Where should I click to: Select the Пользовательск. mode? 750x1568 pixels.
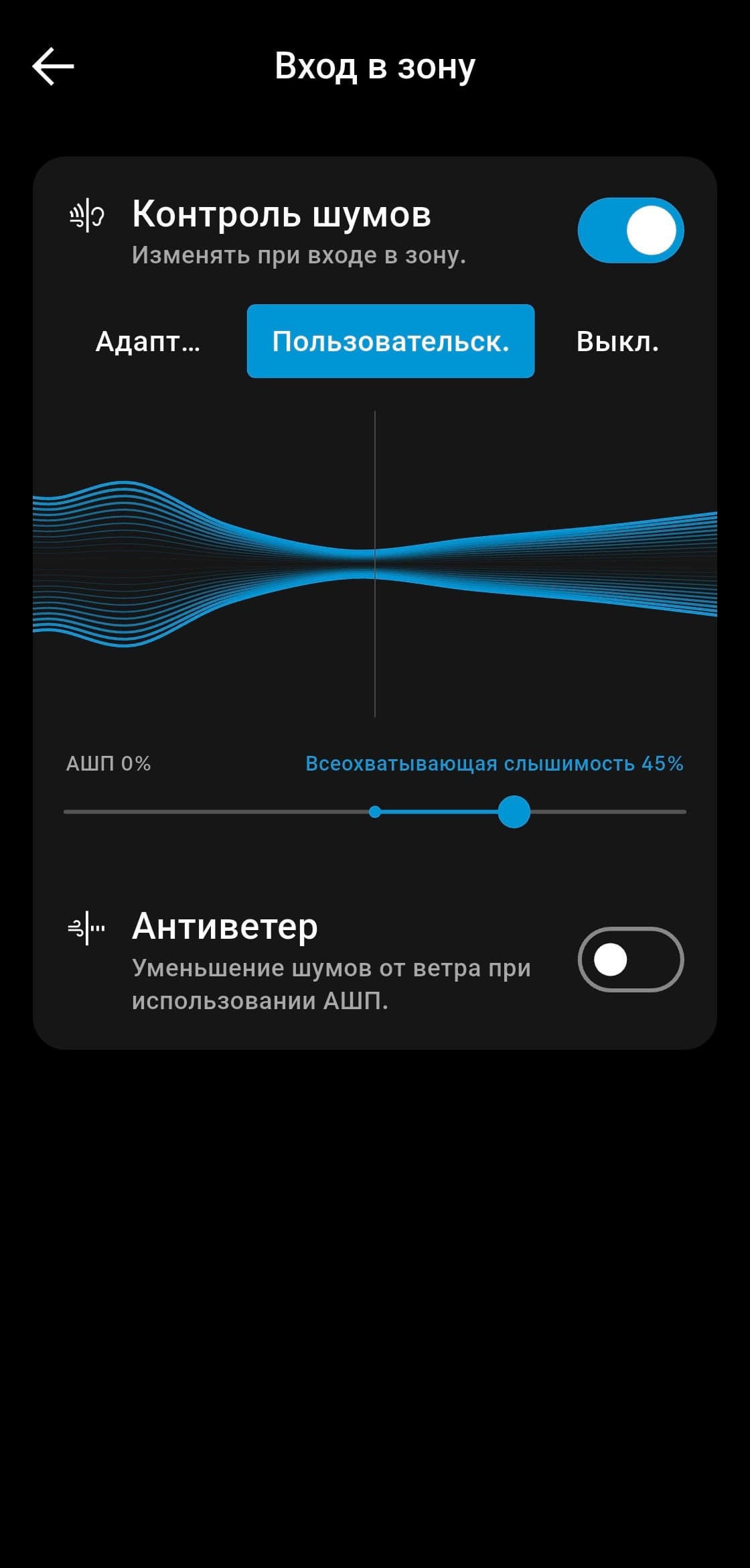(390, 342)
